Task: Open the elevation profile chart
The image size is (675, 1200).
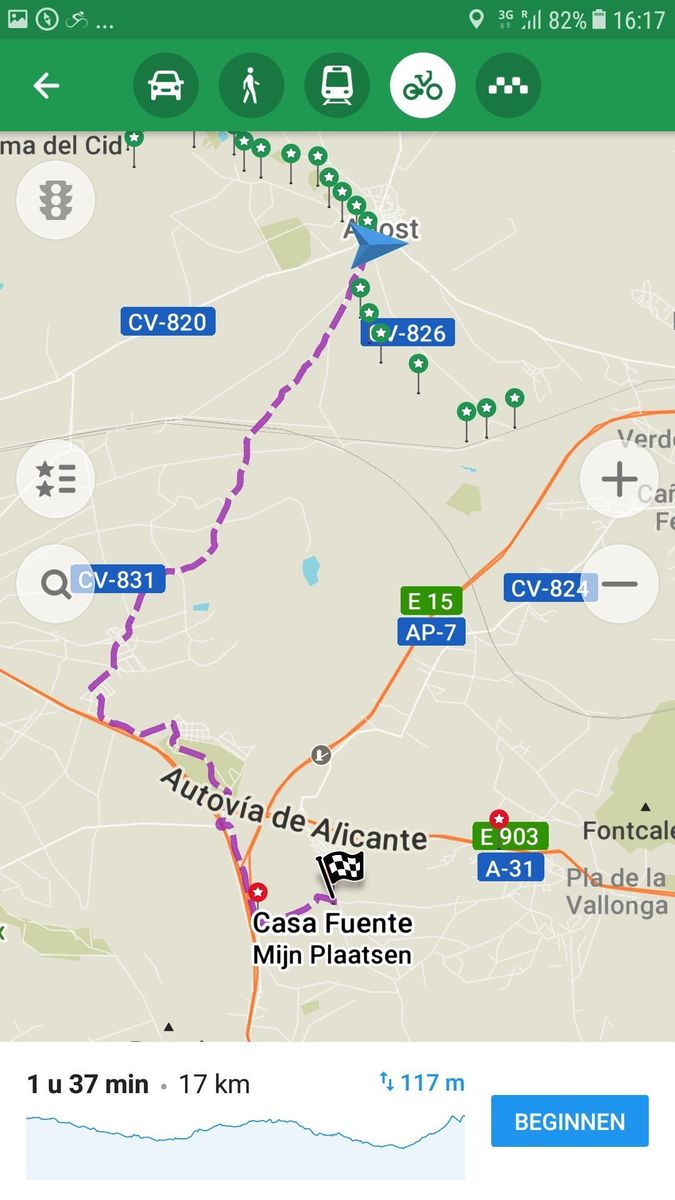Action: tap(245, 1140)
